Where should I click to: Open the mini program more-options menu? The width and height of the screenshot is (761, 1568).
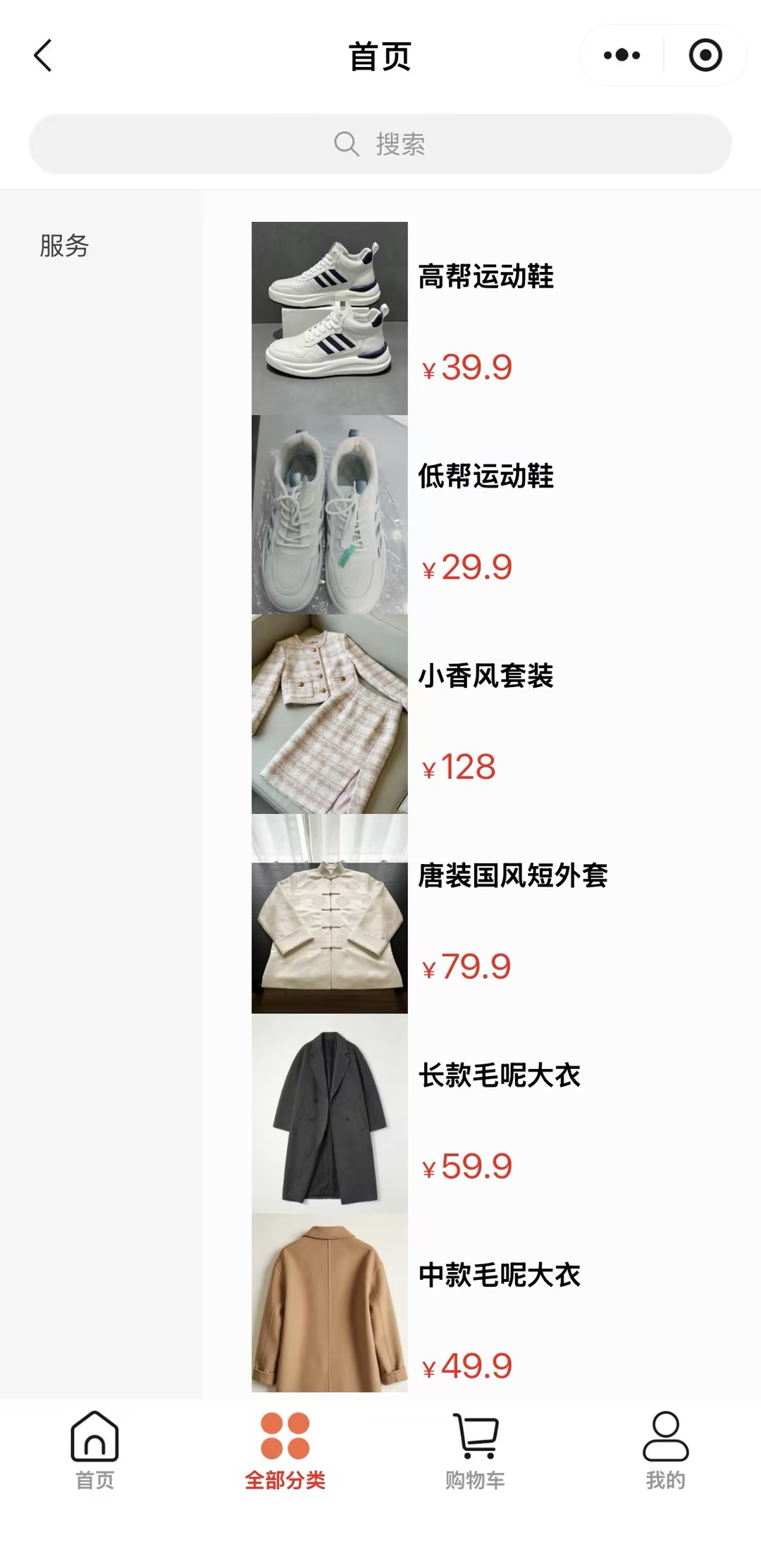pyautogui.click(x=622, y=55)
